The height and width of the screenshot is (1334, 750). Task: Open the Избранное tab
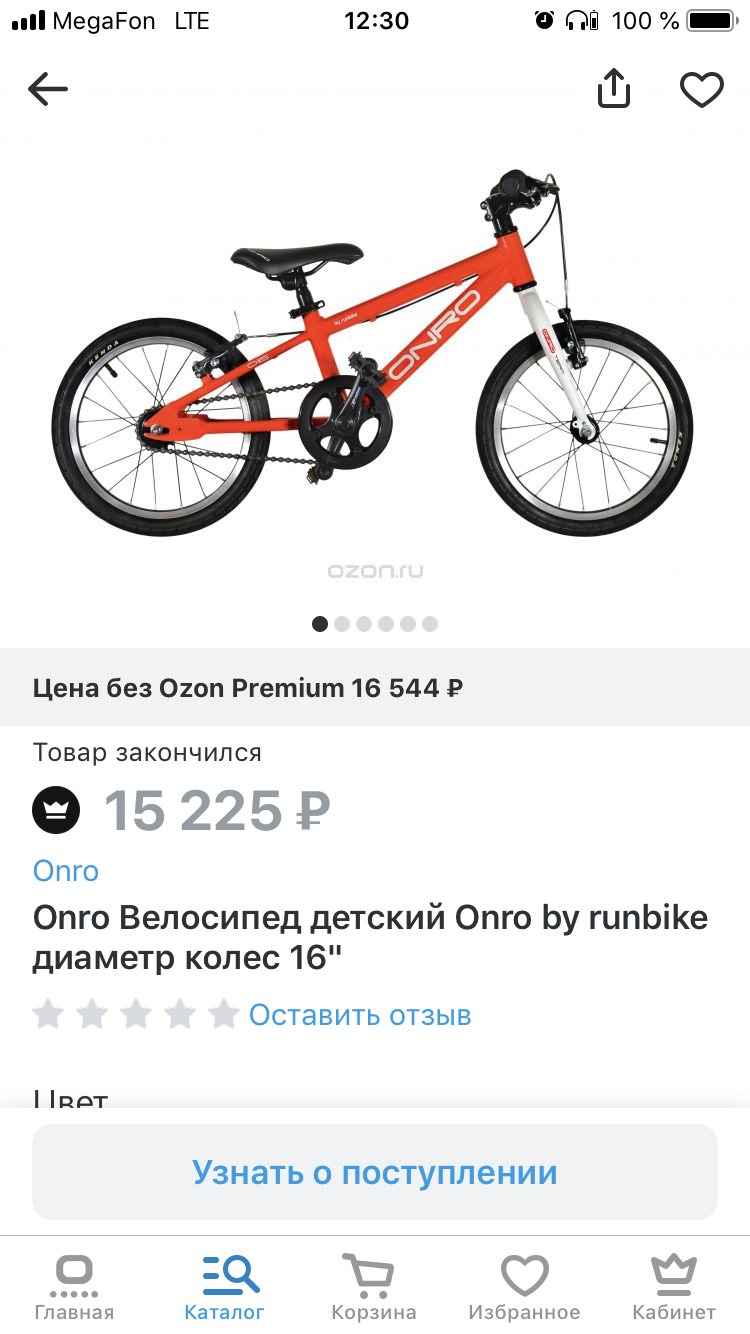[524, 1288]
